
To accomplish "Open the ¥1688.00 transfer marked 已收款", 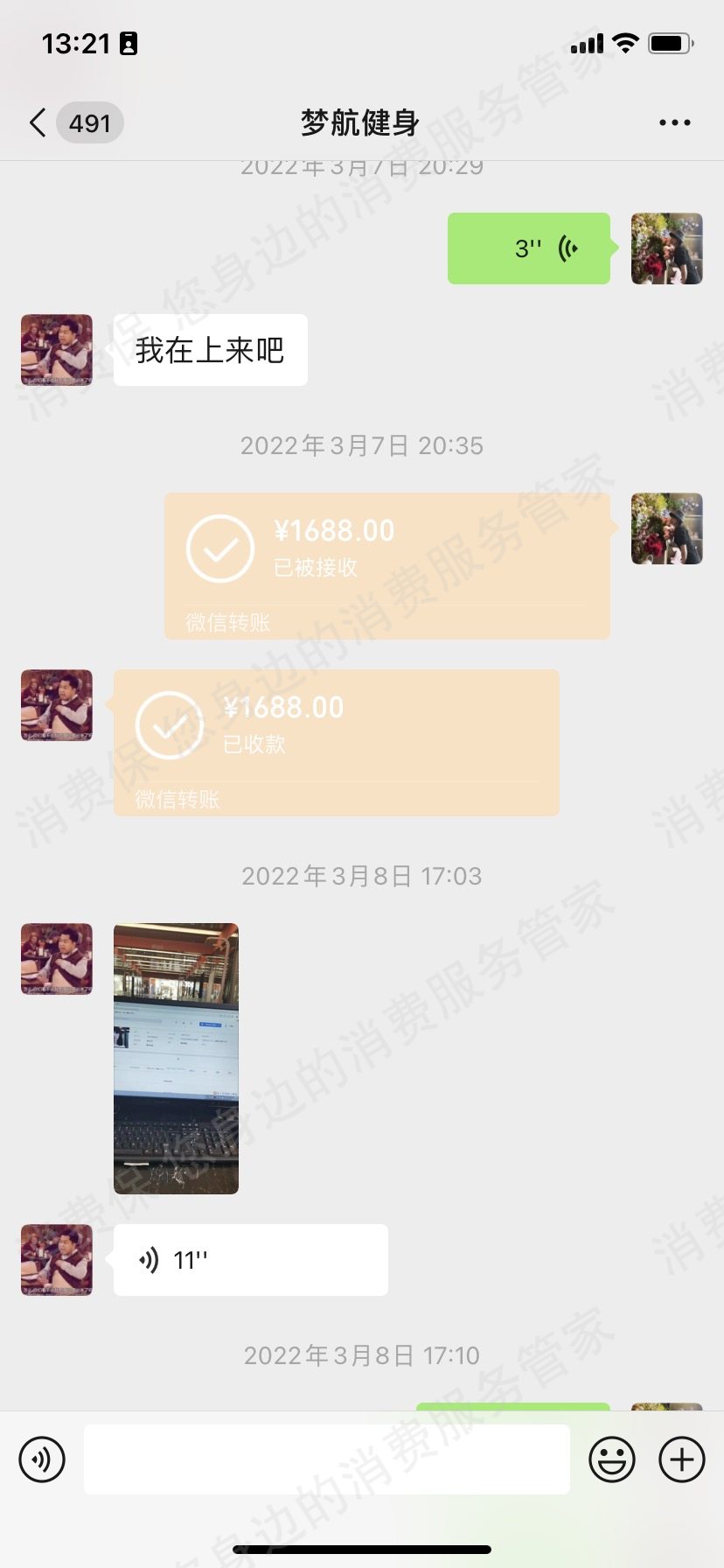I will pyautogui.click(x=337, y=743).
